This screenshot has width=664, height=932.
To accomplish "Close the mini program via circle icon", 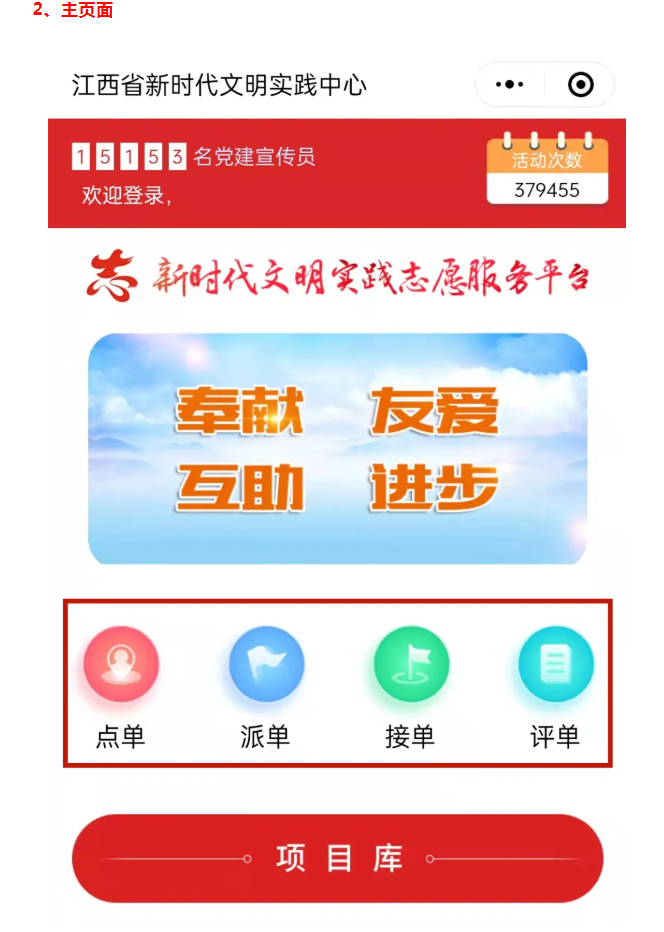I will [580, 85].
